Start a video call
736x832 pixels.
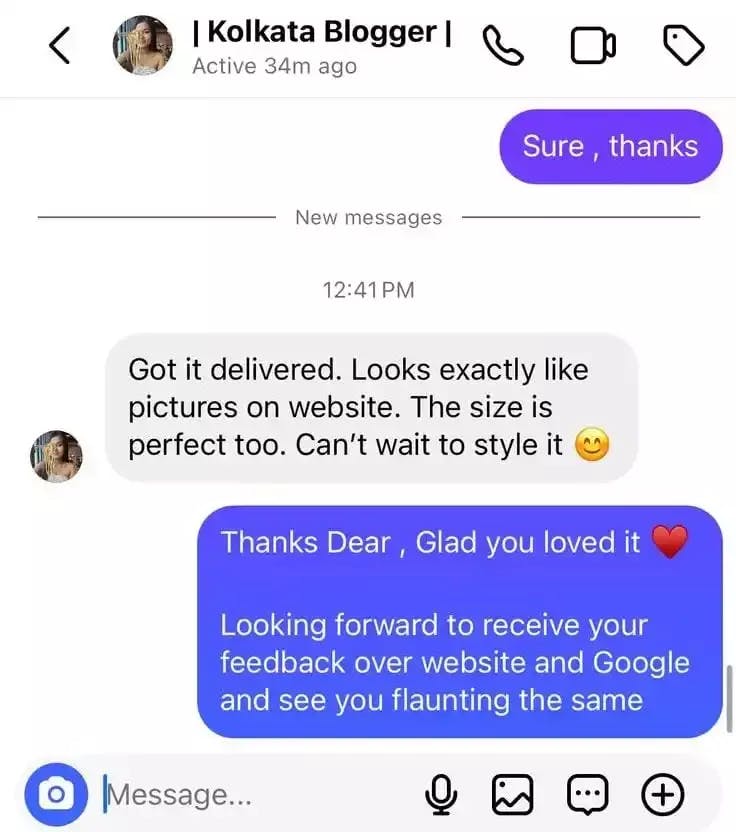tap(593, 45)
